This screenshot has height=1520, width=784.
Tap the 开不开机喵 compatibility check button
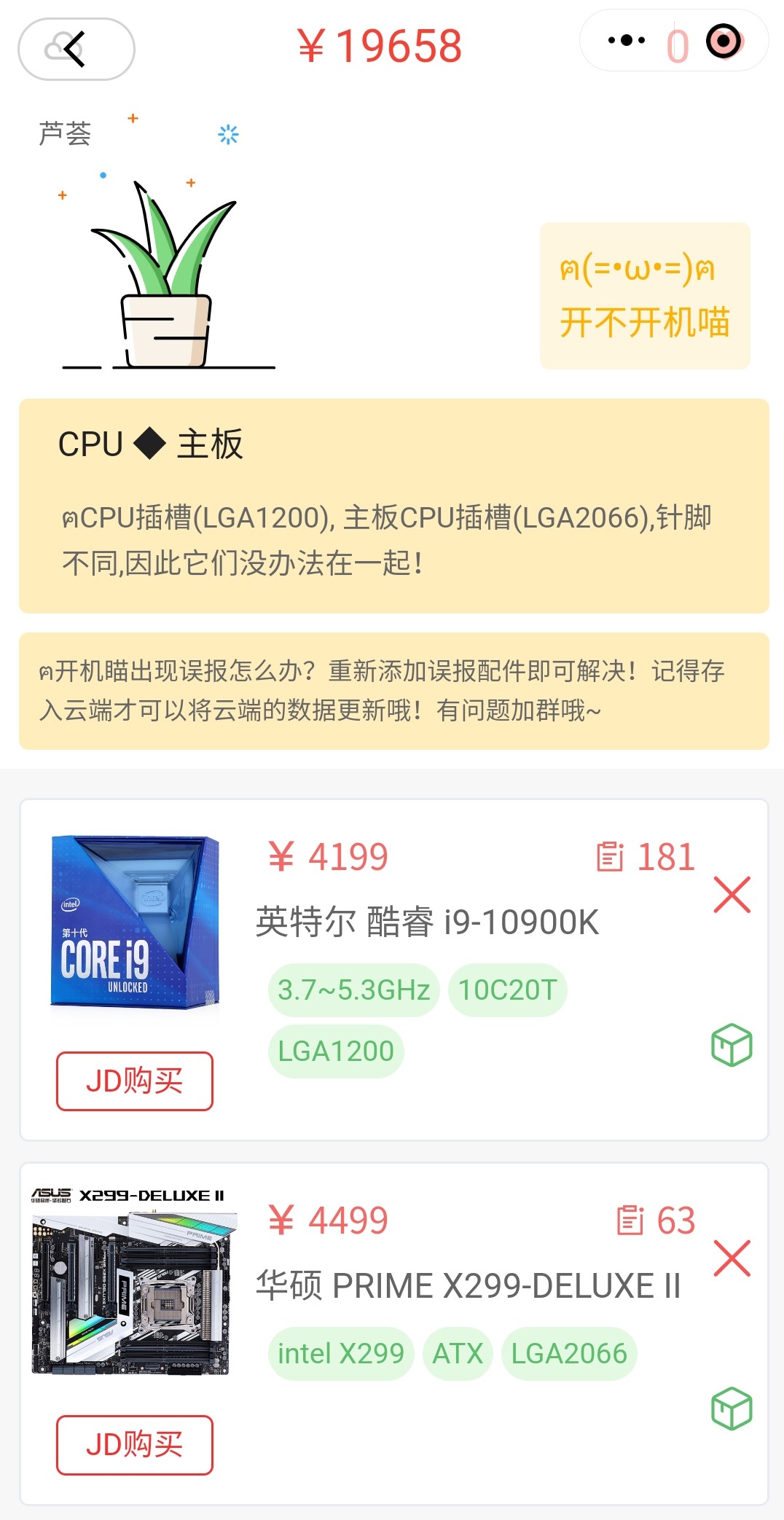(644, 296)
